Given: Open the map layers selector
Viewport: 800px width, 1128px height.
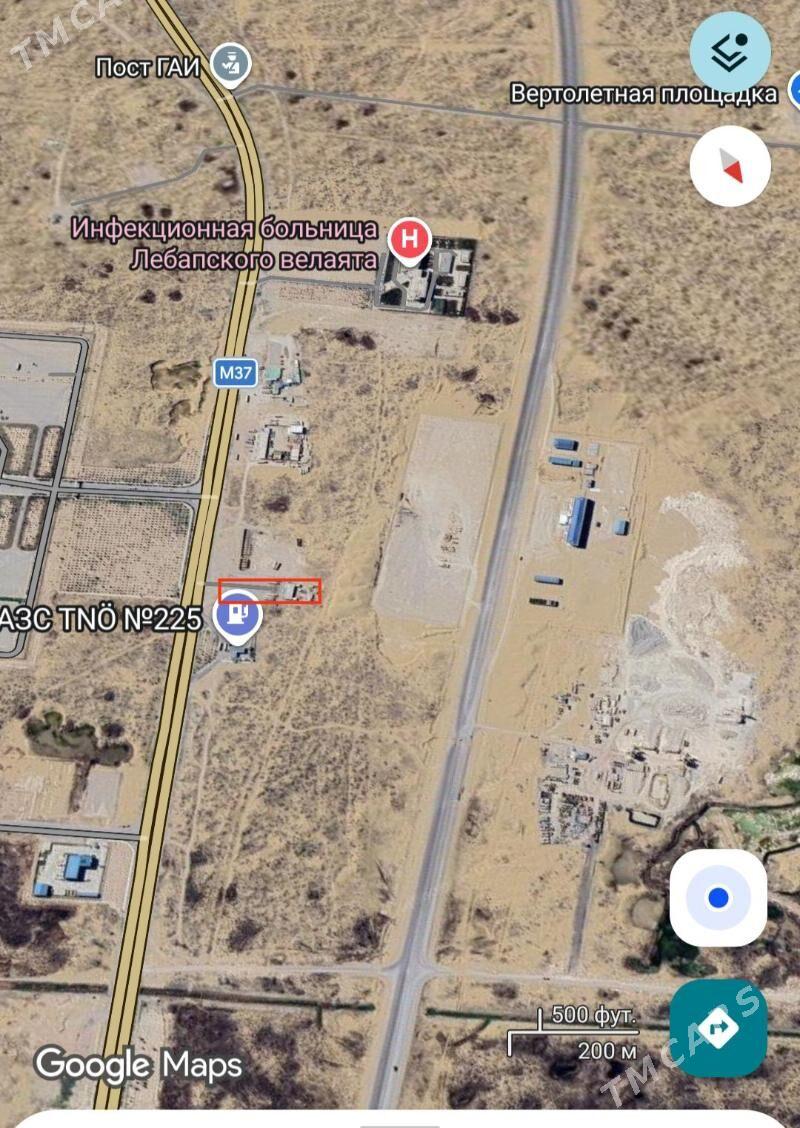Looking at the screenshot, I should pyautogui.click(x=730, y=52).
